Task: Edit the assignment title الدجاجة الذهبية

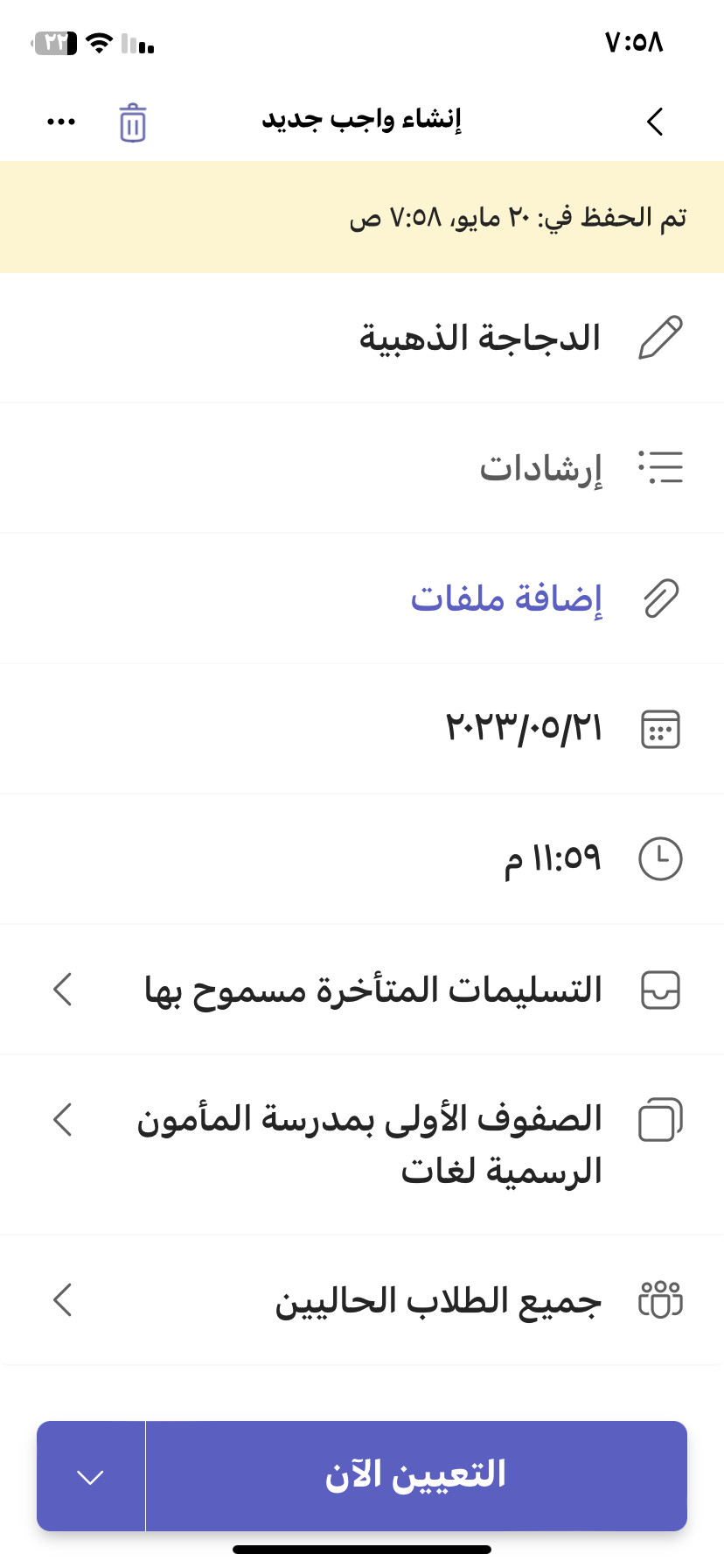Action: (362, 338)
